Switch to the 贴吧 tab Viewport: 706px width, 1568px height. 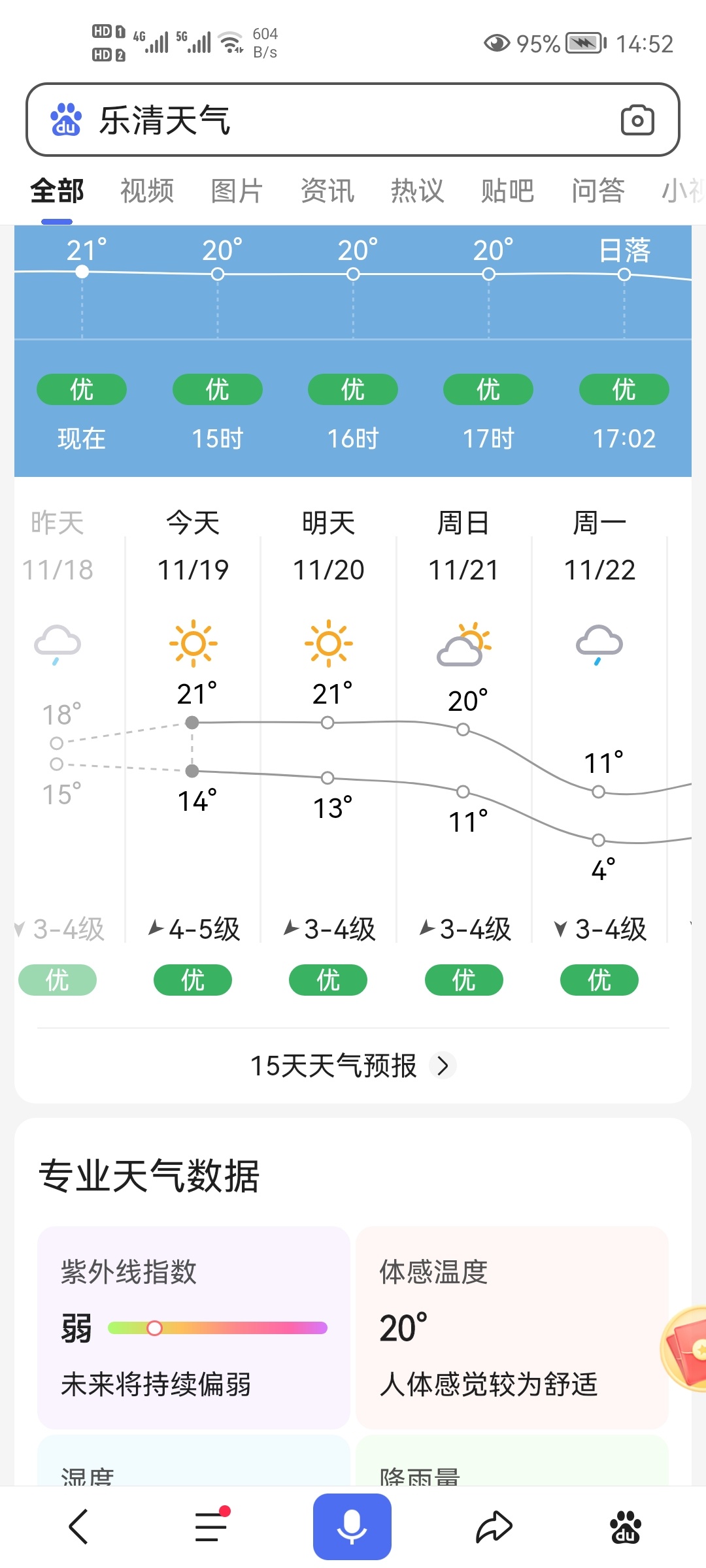[507, 191]
